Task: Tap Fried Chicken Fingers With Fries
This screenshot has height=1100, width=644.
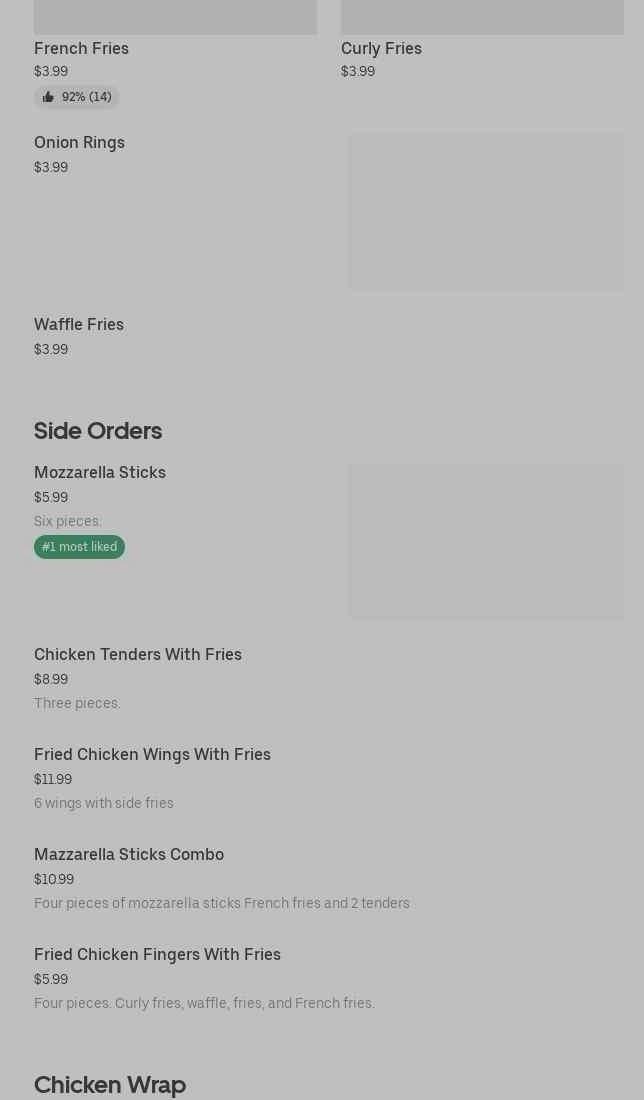Action: (x=157, y=954)
